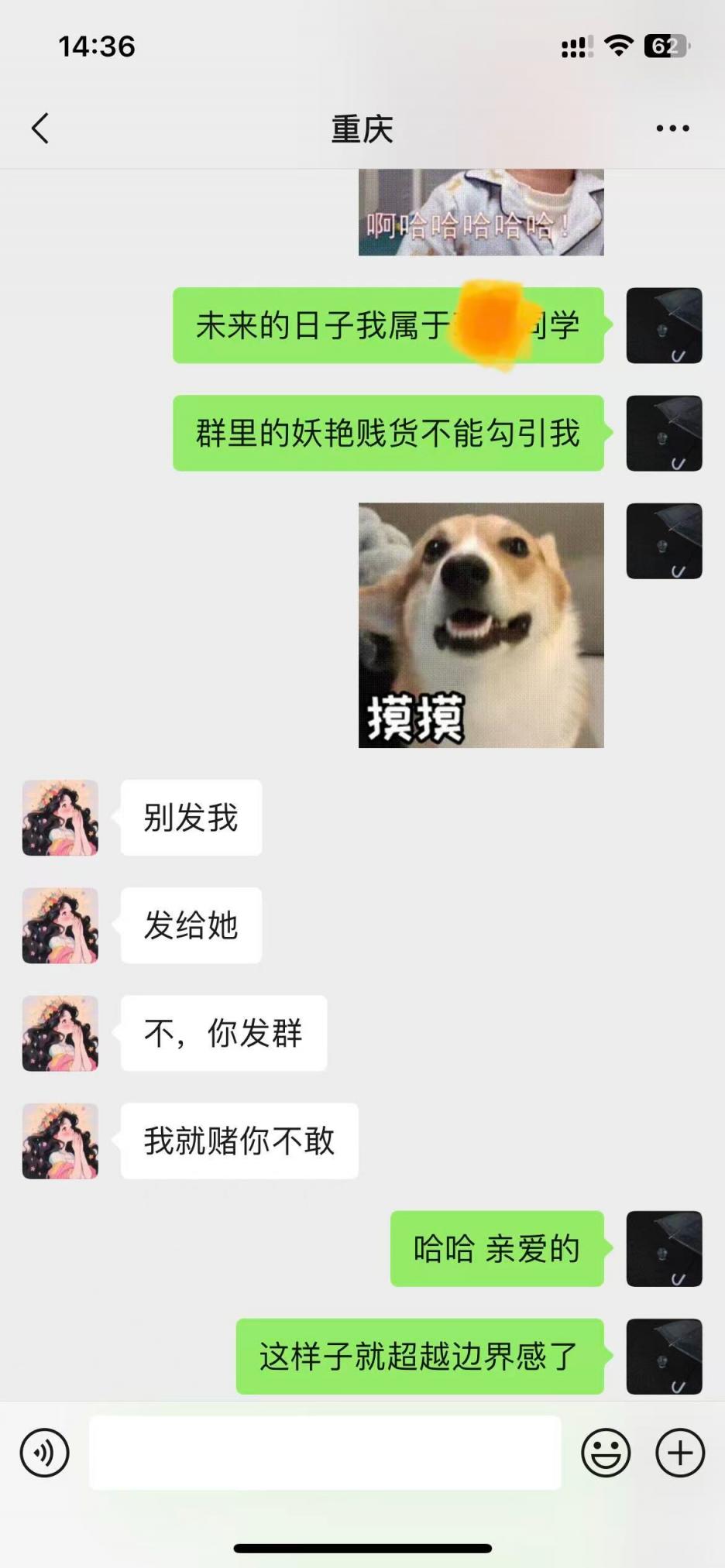Go back from the 重庆 chat
725x1568 pixels.
pyautogui.click(x=40, y=129)
